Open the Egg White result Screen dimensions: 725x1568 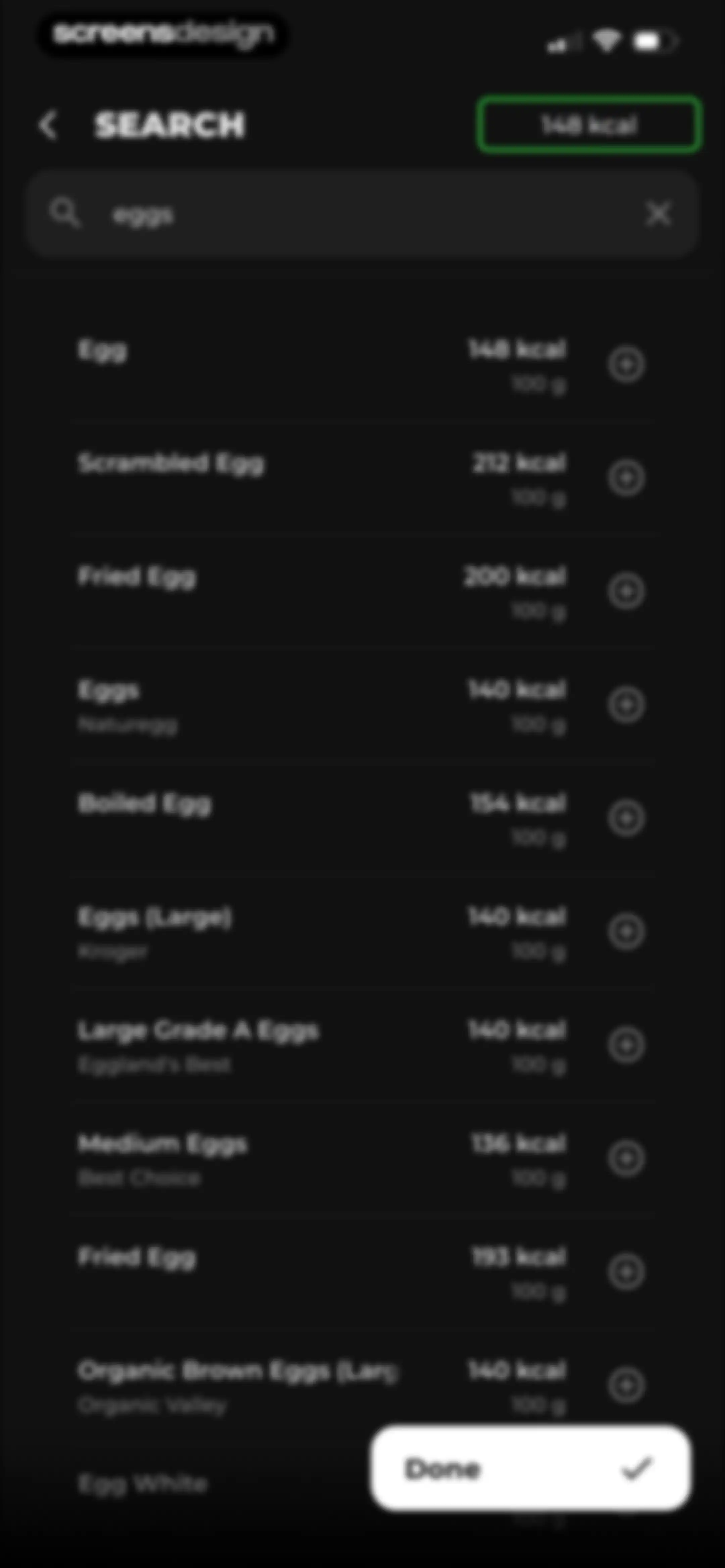[144, 1484]
